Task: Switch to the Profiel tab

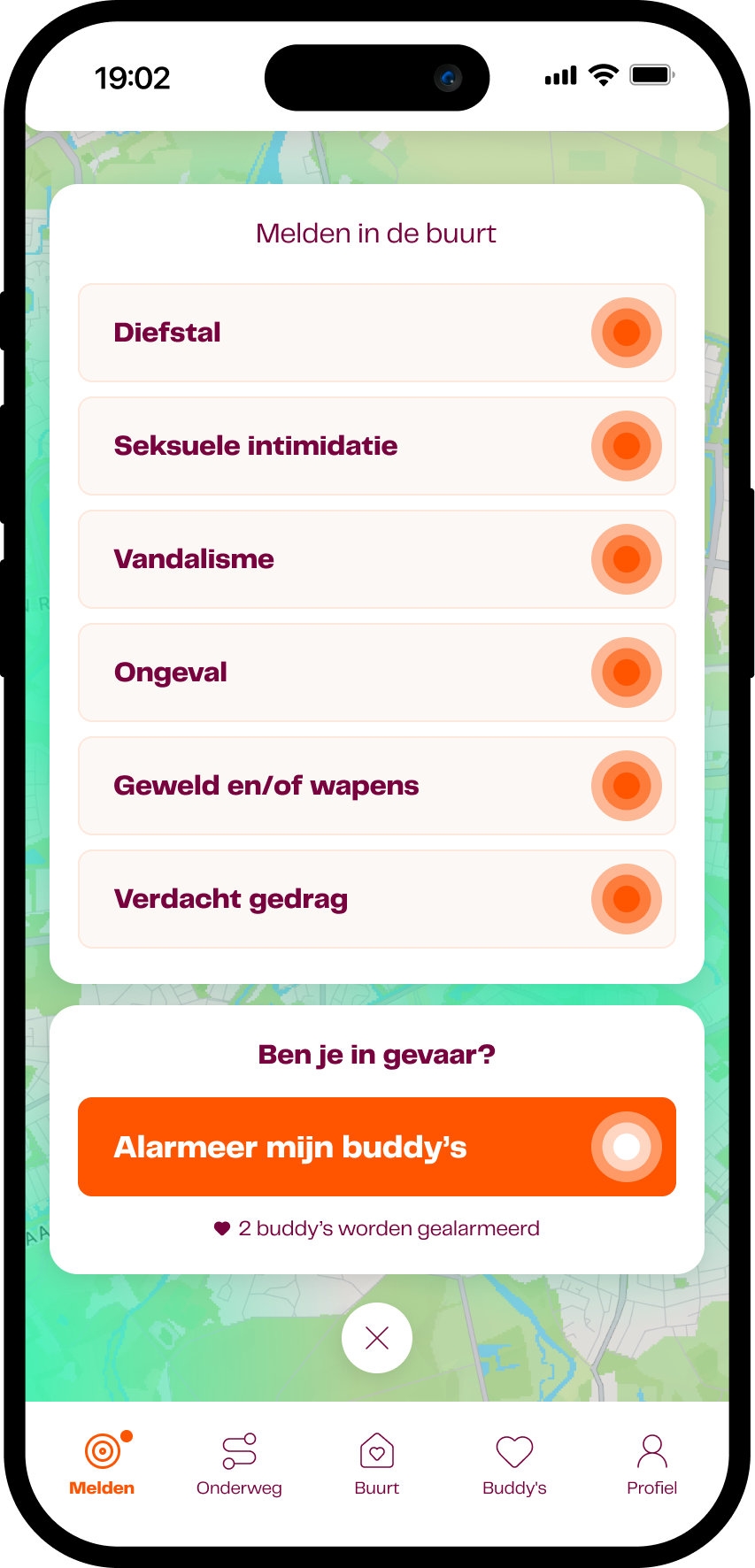Action: [651, 1464]
